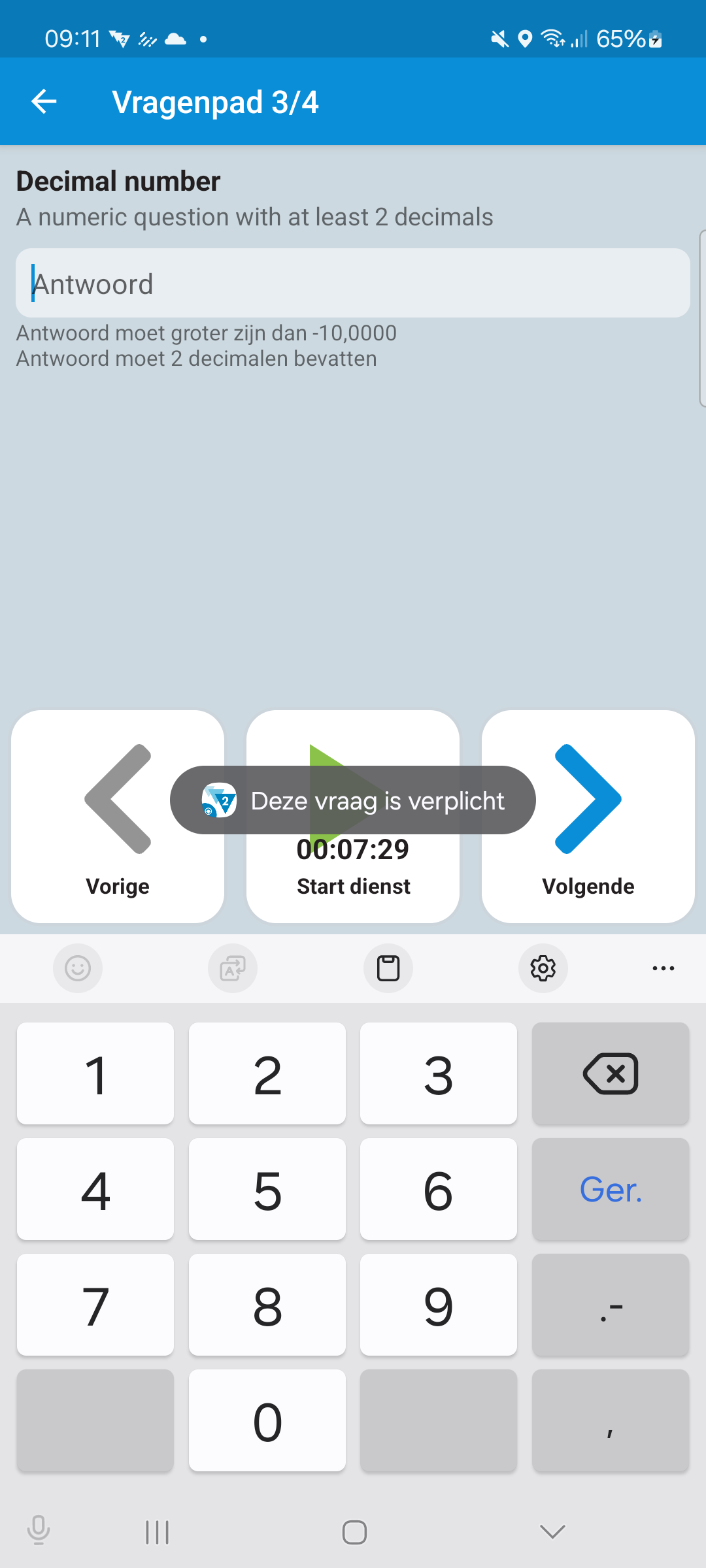Proceed to next question with Volgende

point(588,816)
